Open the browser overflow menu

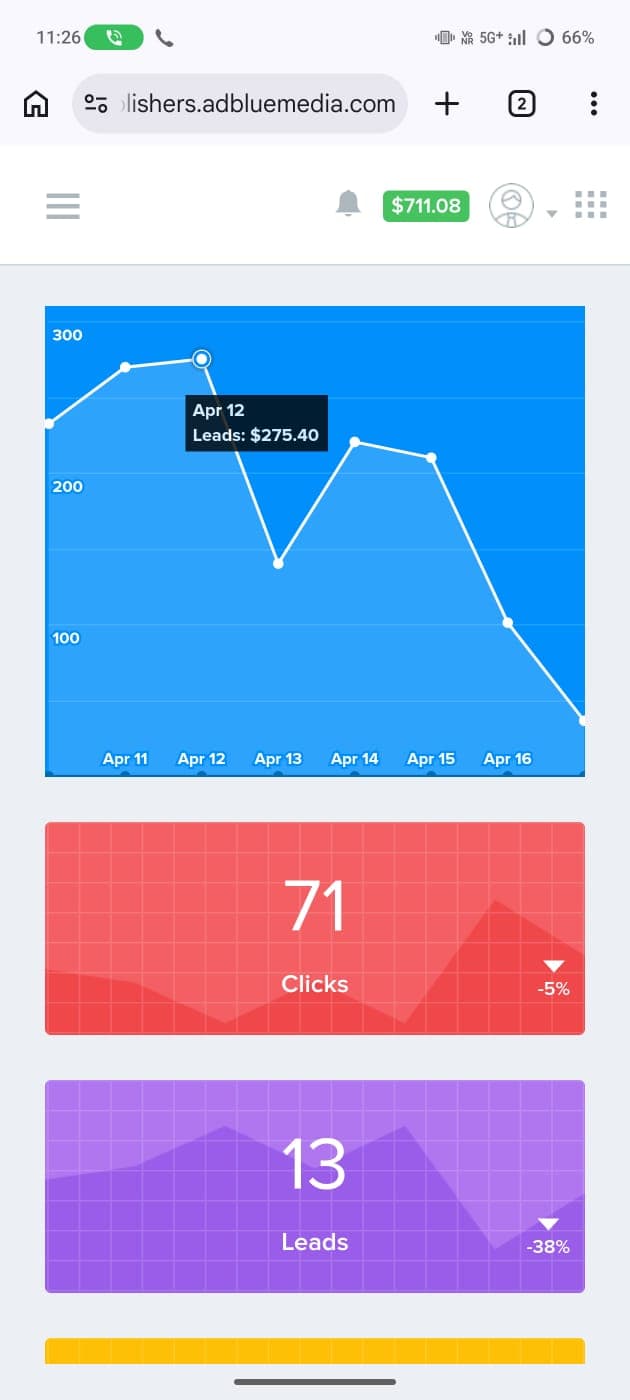click(594, 103)
